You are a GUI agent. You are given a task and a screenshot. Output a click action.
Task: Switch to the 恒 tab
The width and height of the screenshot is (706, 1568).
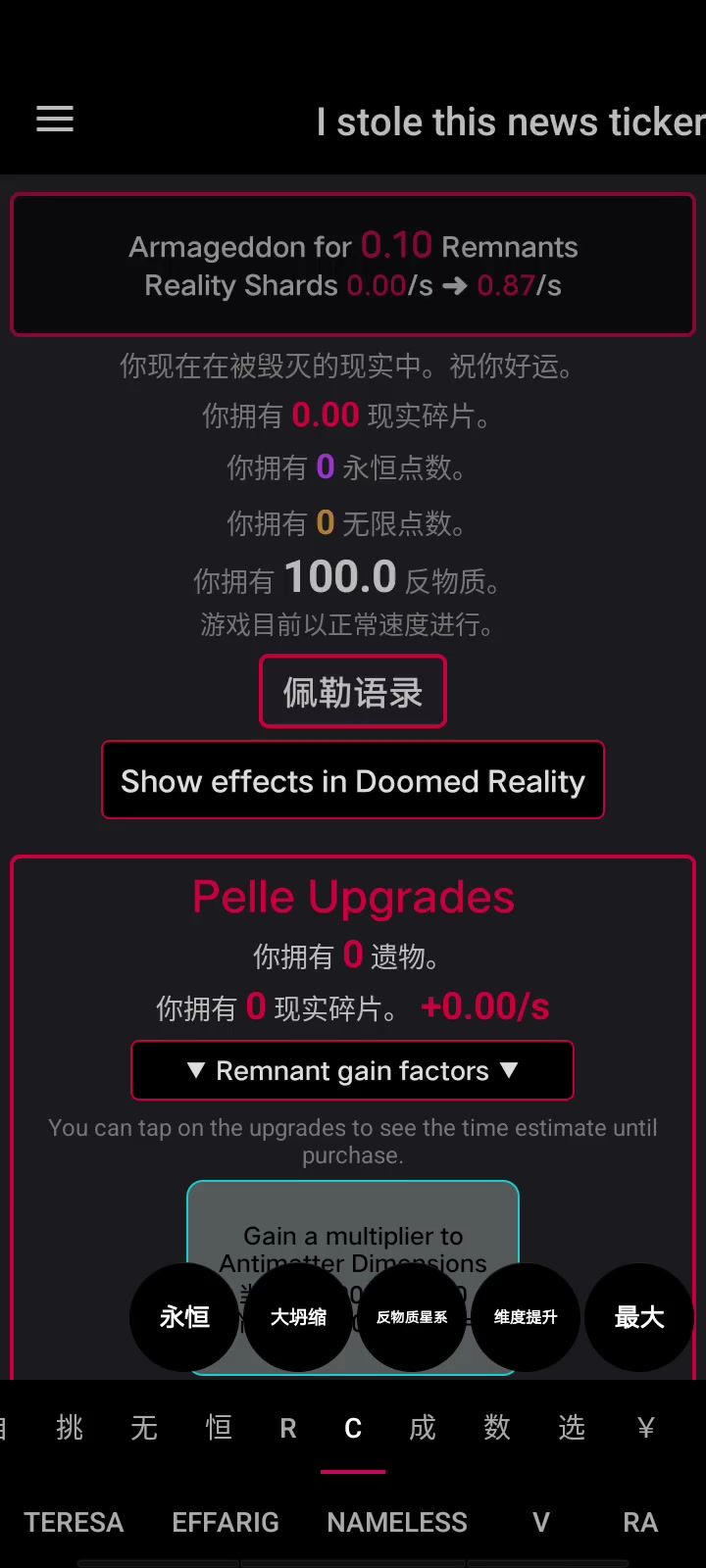coord(219,1428)
